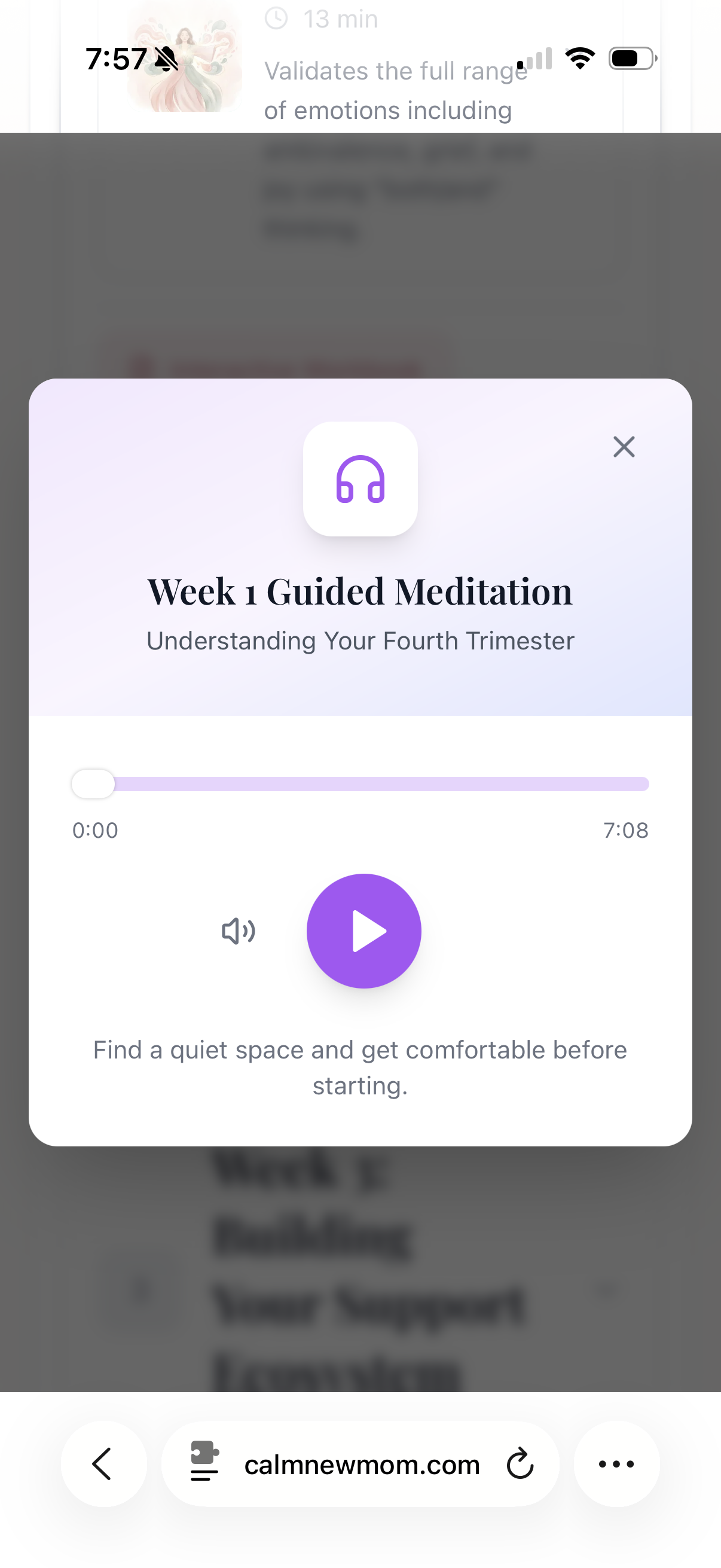Open the browser more options menu

pyautogui.click(x=616, y=1464)
